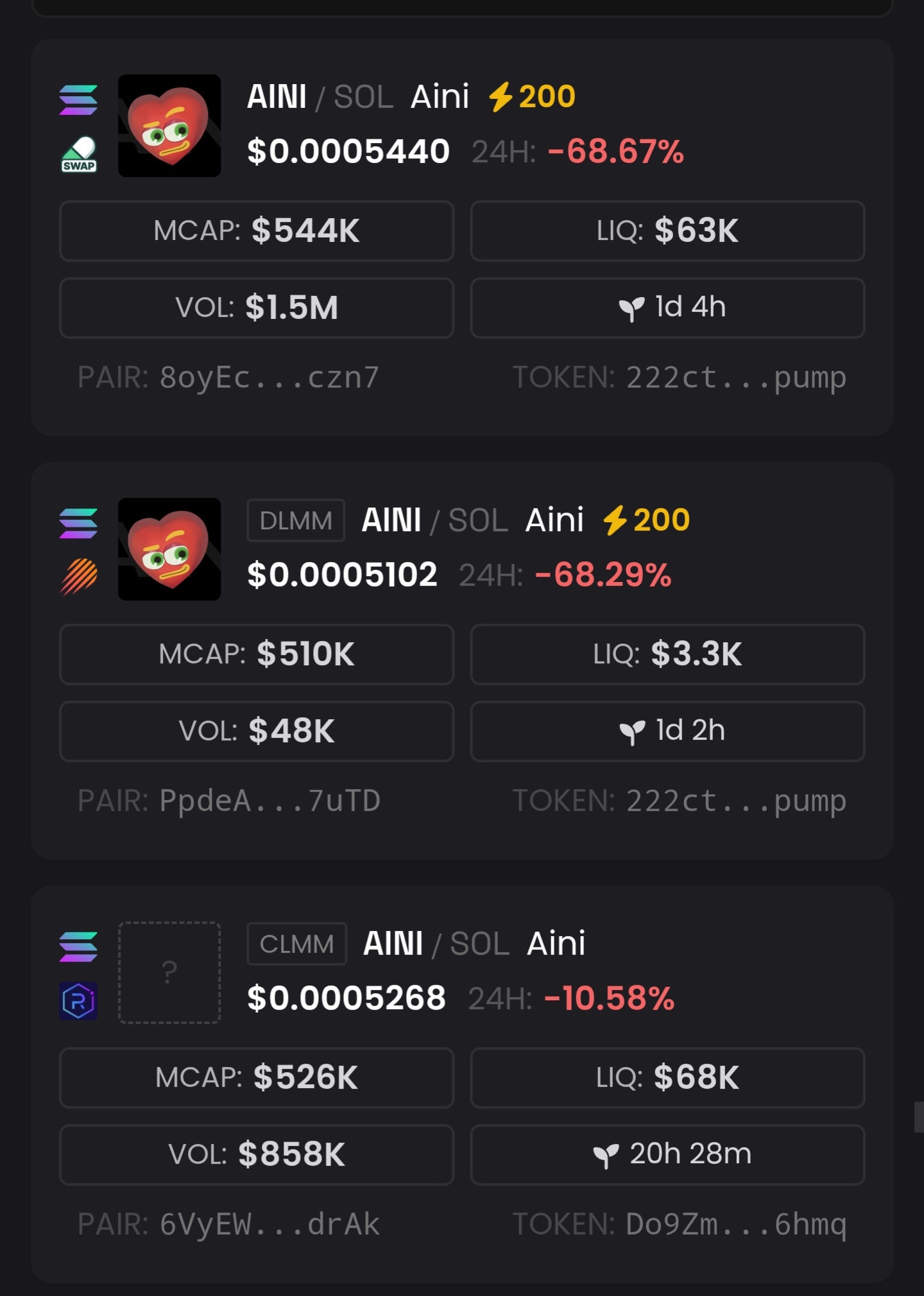Click the MCAP $544K stat box

point(257,232)
